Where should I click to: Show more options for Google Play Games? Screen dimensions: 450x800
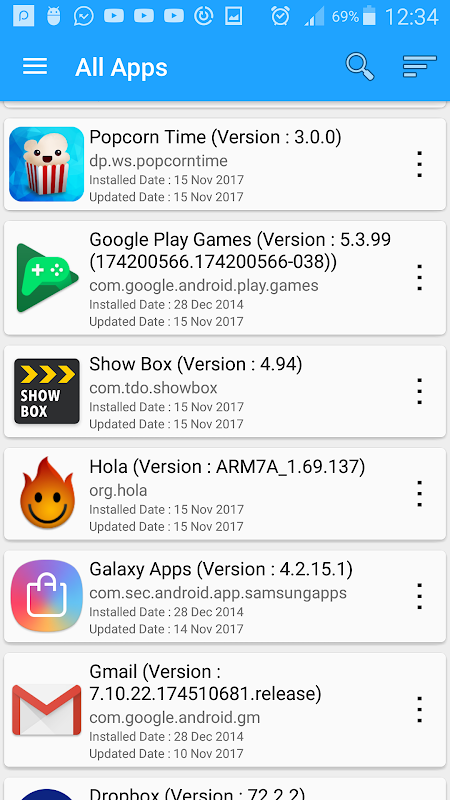[x=419, y=278]
